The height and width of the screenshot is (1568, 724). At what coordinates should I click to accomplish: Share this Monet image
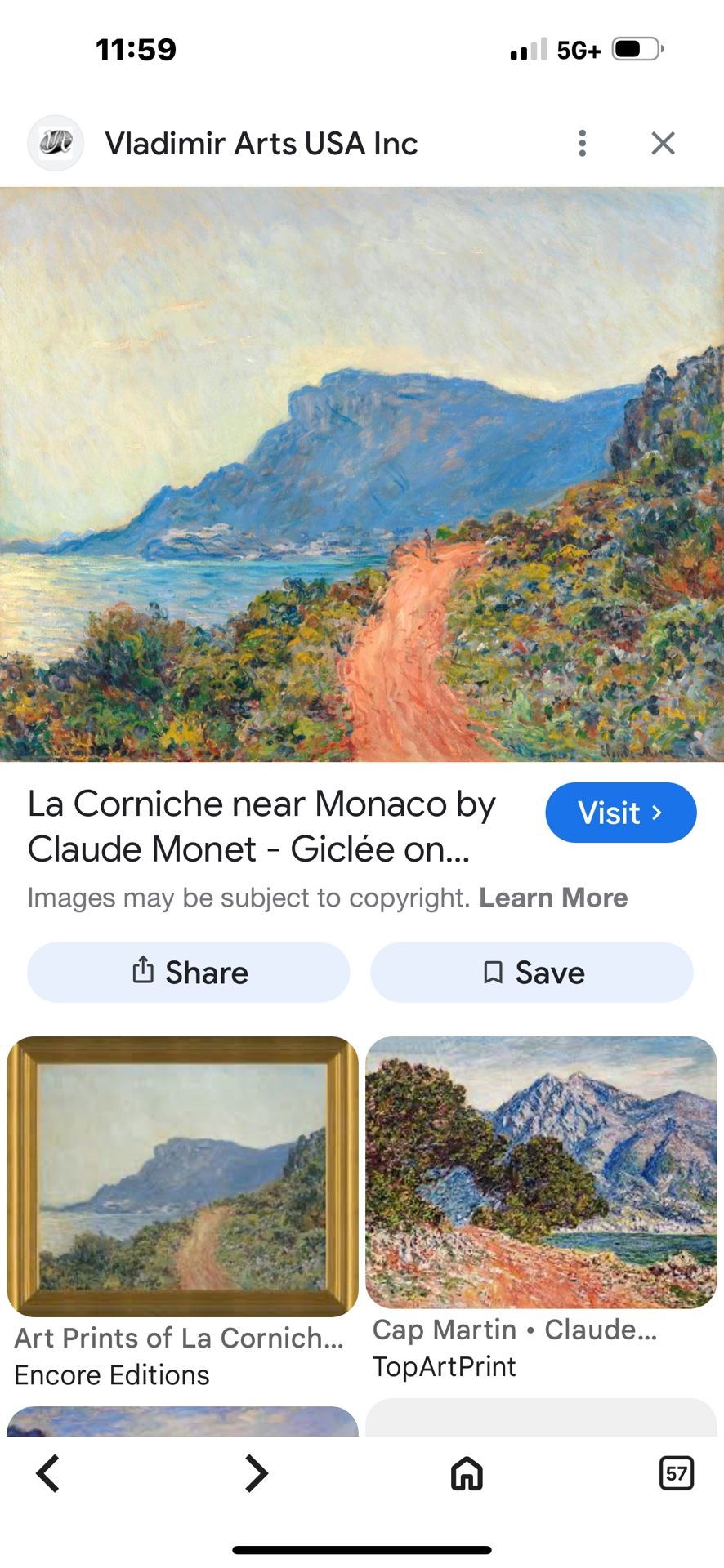click(x=189, y=973)
